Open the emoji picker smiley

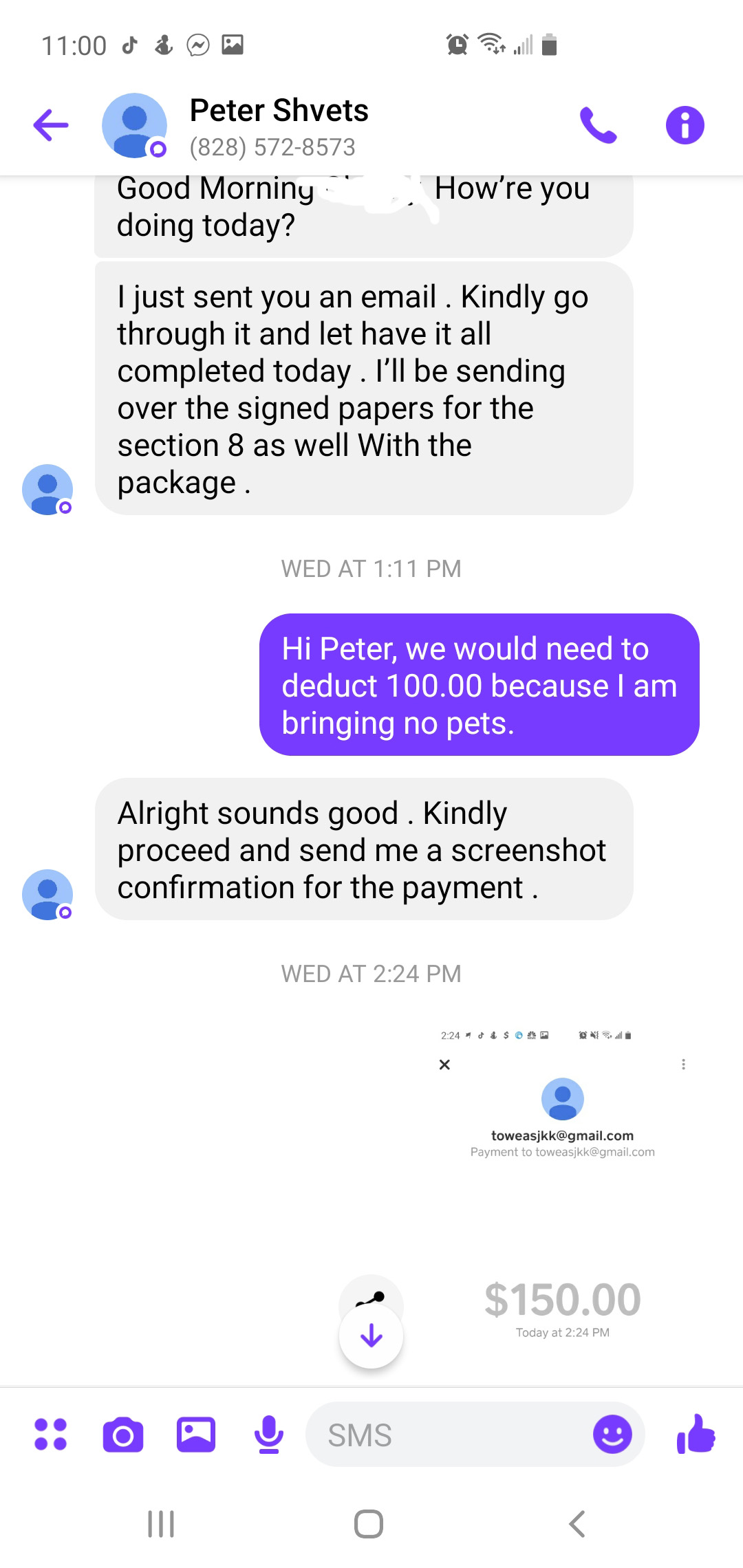(x=612, y=1435)
